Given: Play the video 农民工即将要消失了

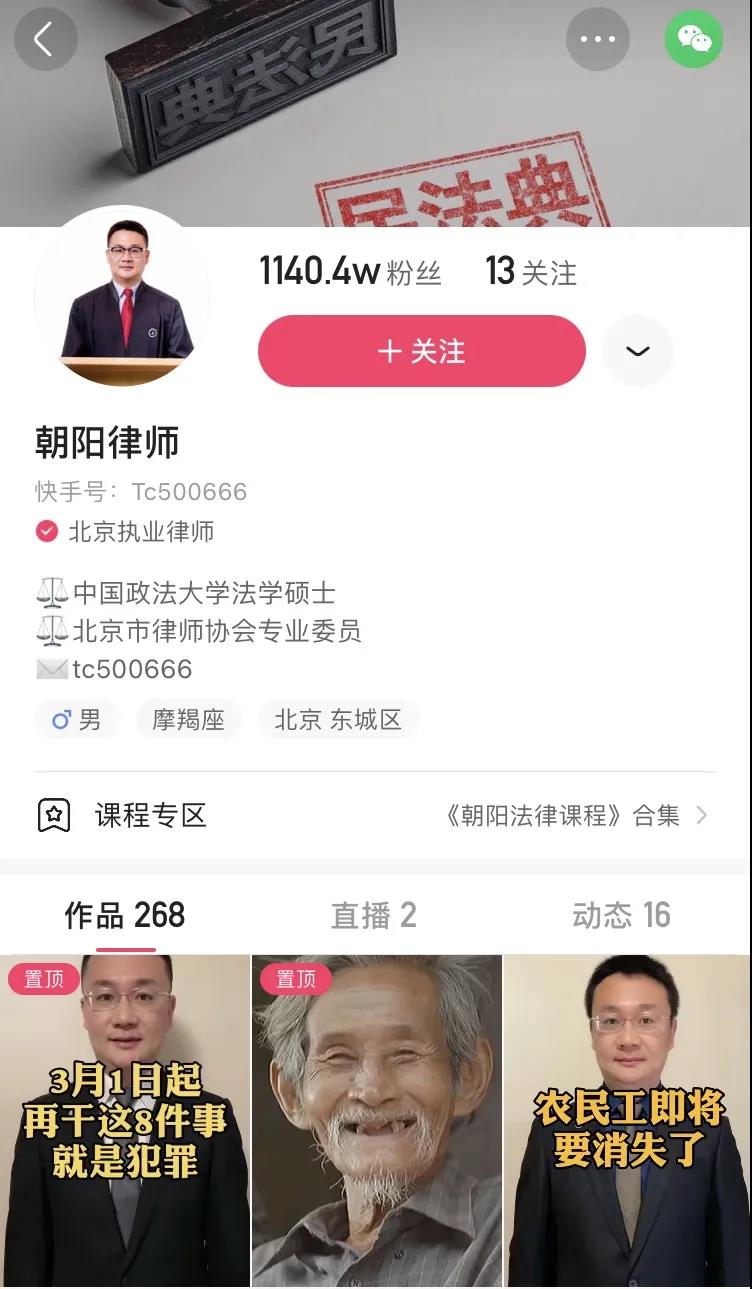Looking at the screenshot, I should pyautogui.click(x=627, y=1120).
